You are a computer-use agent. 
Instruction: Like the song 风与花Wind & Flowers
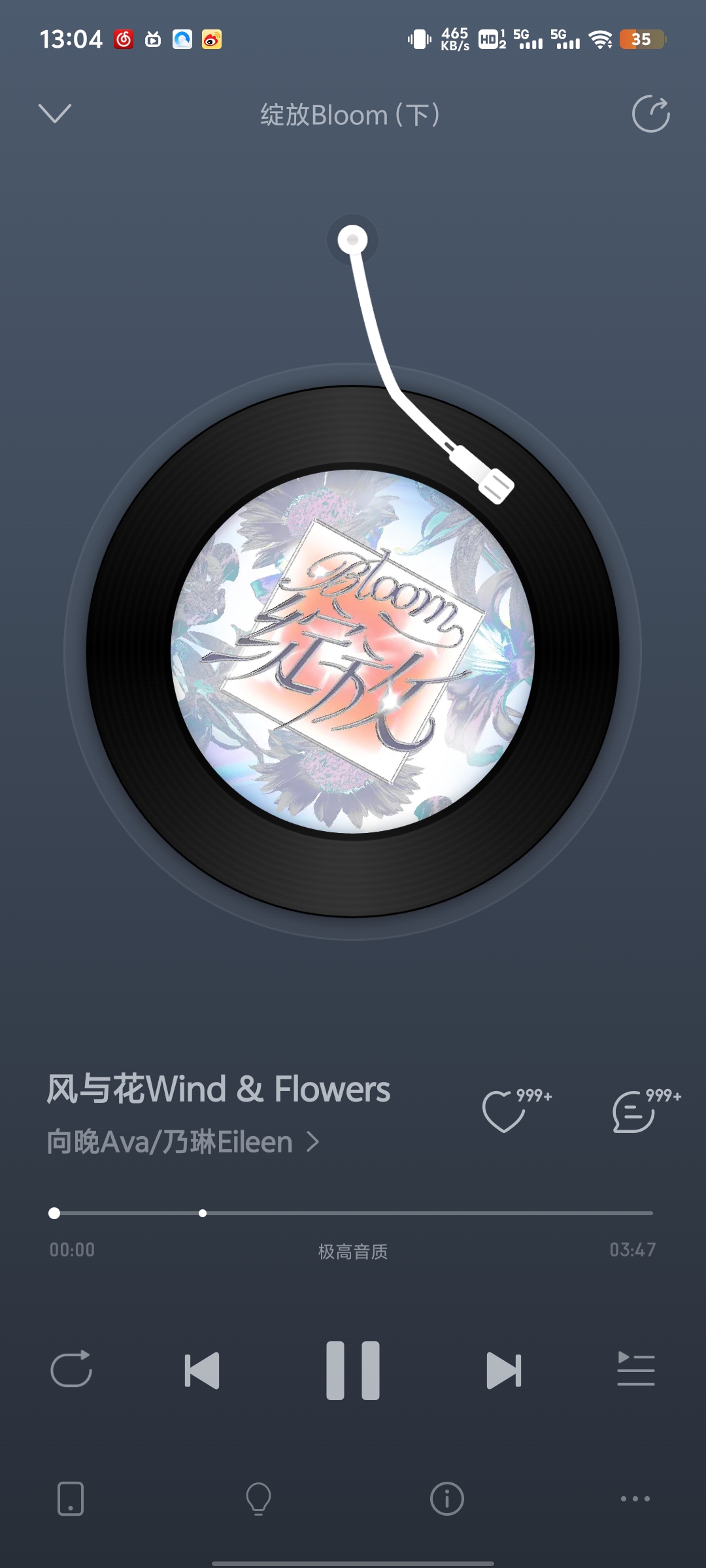[504, 1111]
